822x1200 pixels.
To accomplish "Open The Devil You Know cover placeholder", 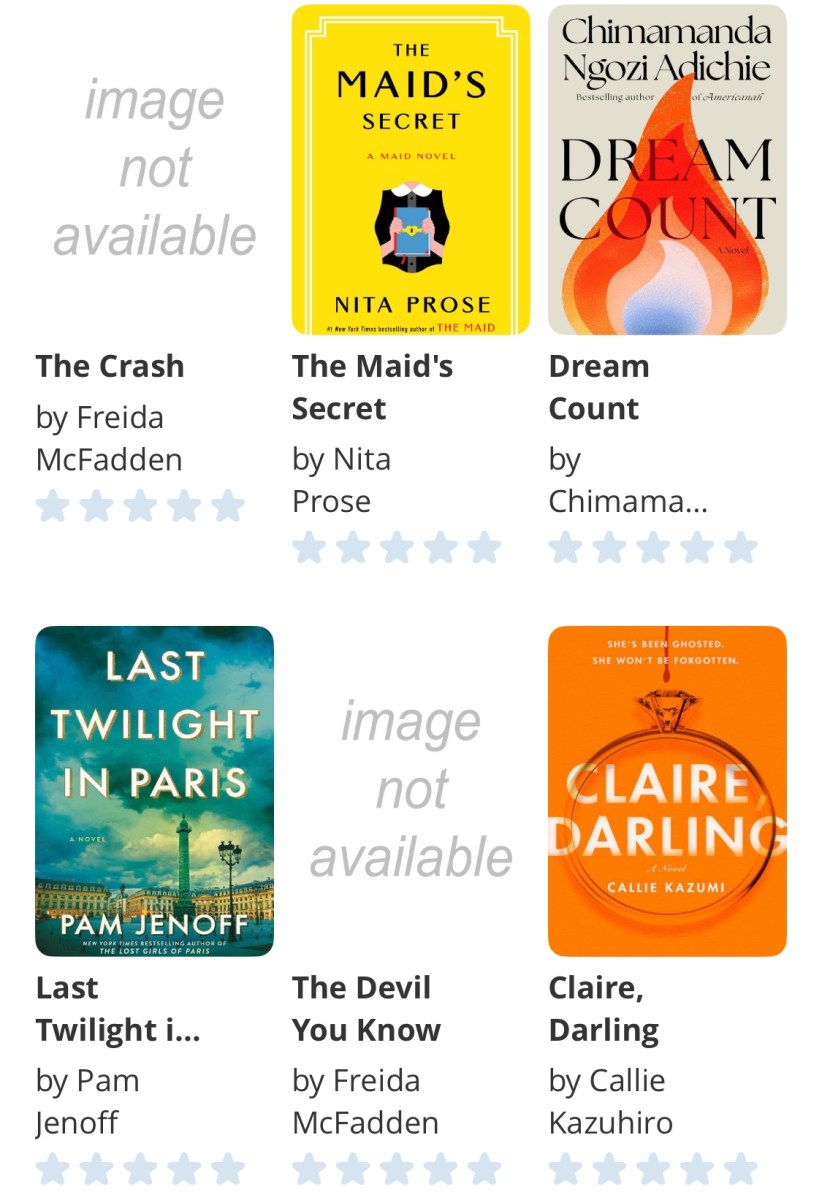I will click(410, 790).
